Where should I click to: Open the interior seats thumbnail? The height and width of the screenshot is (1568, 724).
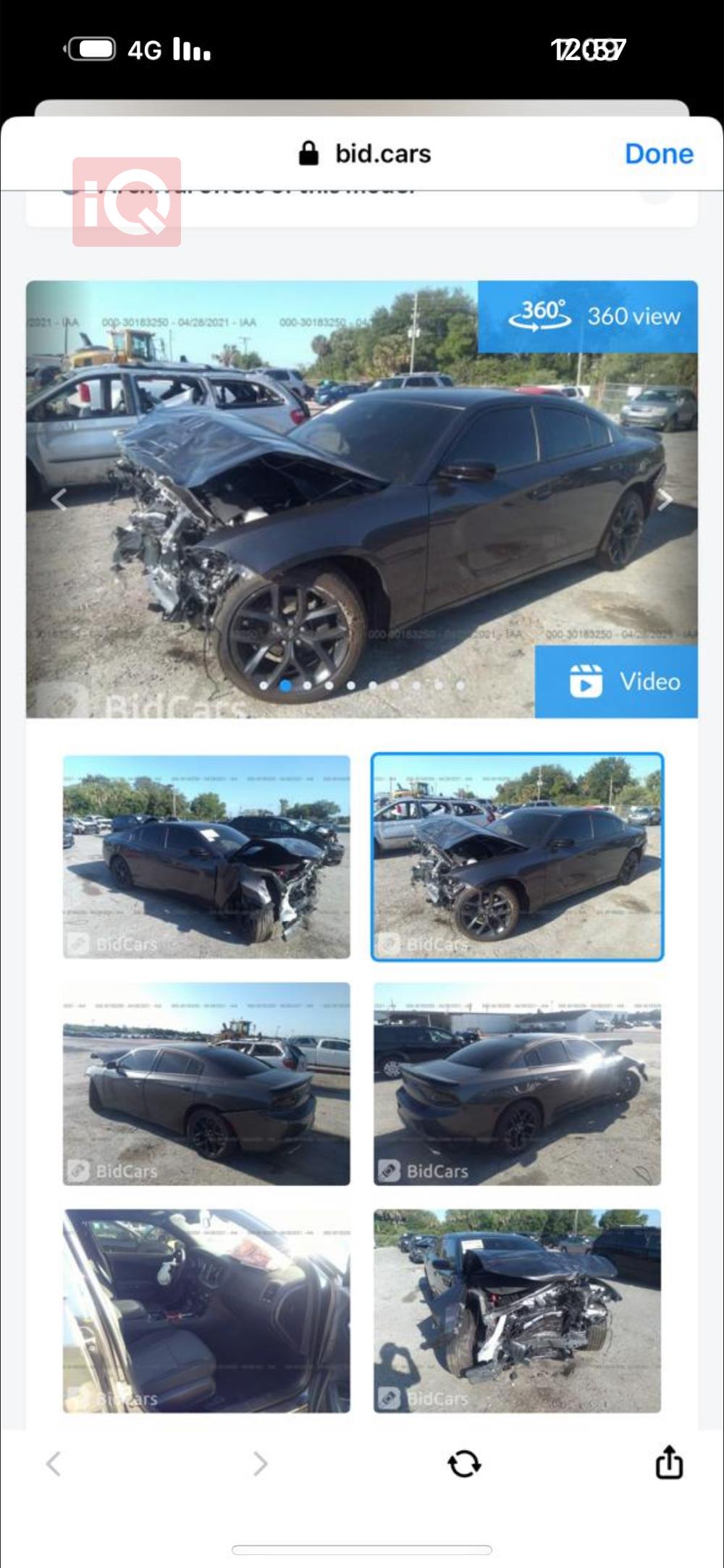point(206,1310)
